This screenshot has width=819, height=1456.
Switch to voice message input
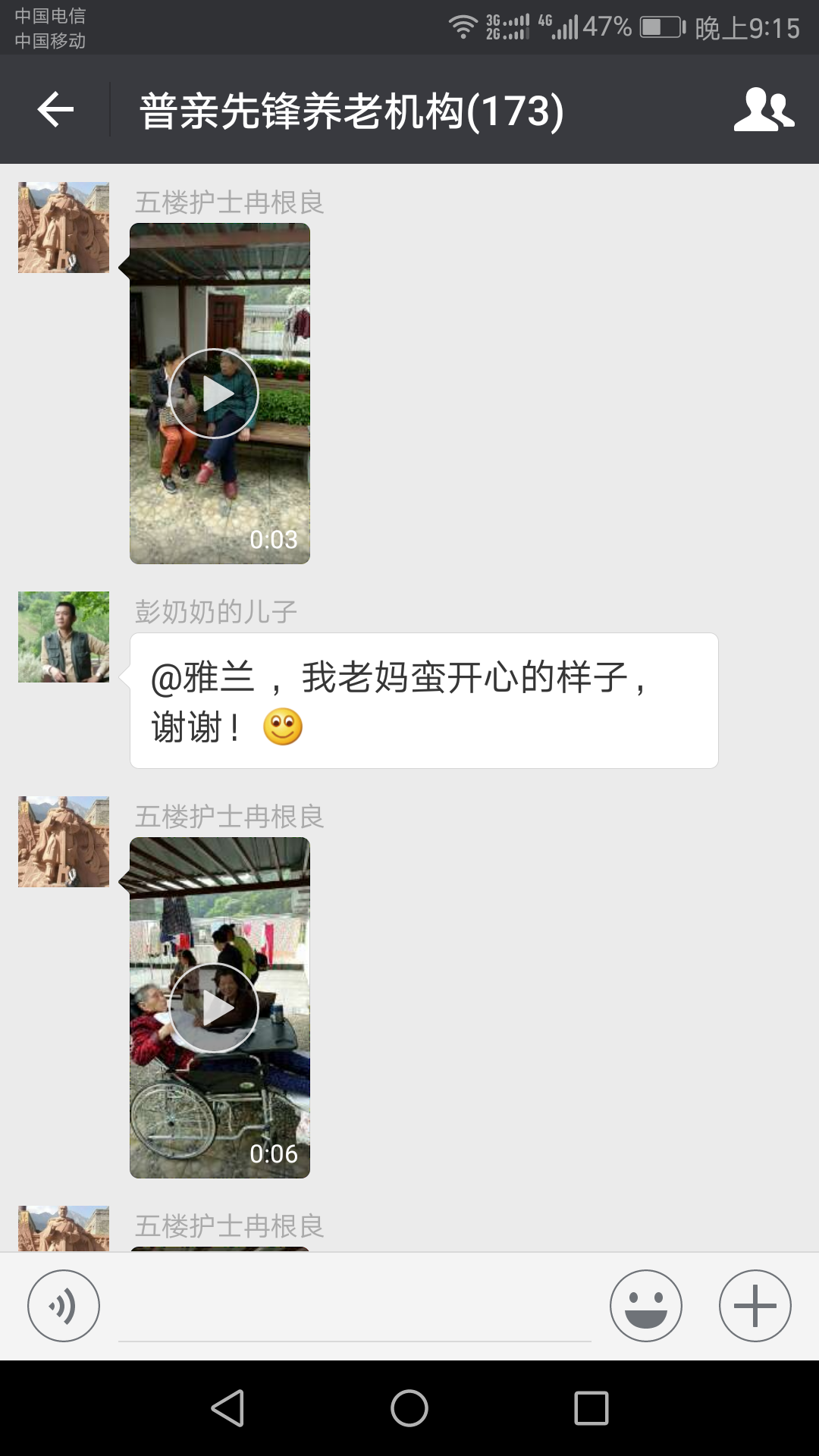[x=64, y=1306]
